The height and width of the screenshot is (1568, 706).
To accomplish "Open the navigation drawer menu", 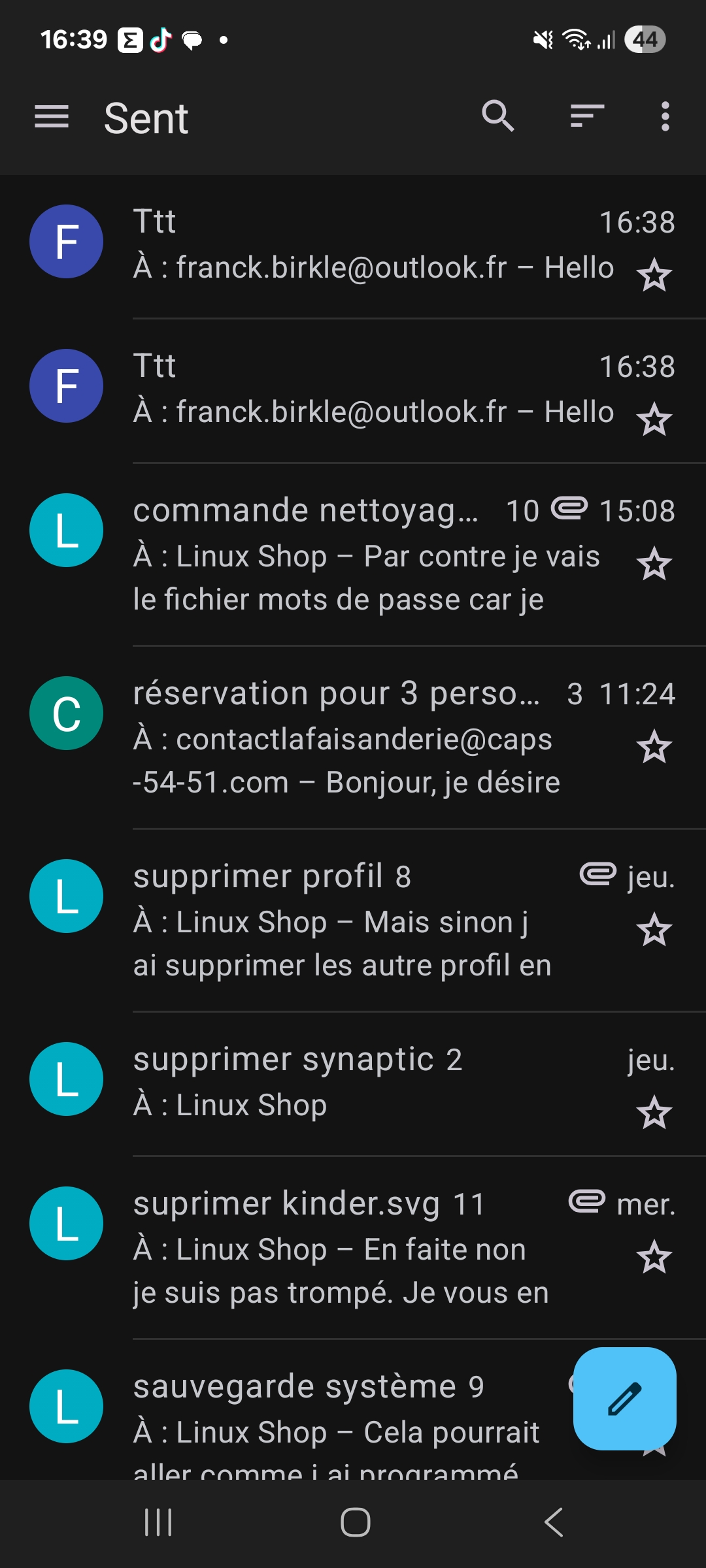I will click(52, 117).
